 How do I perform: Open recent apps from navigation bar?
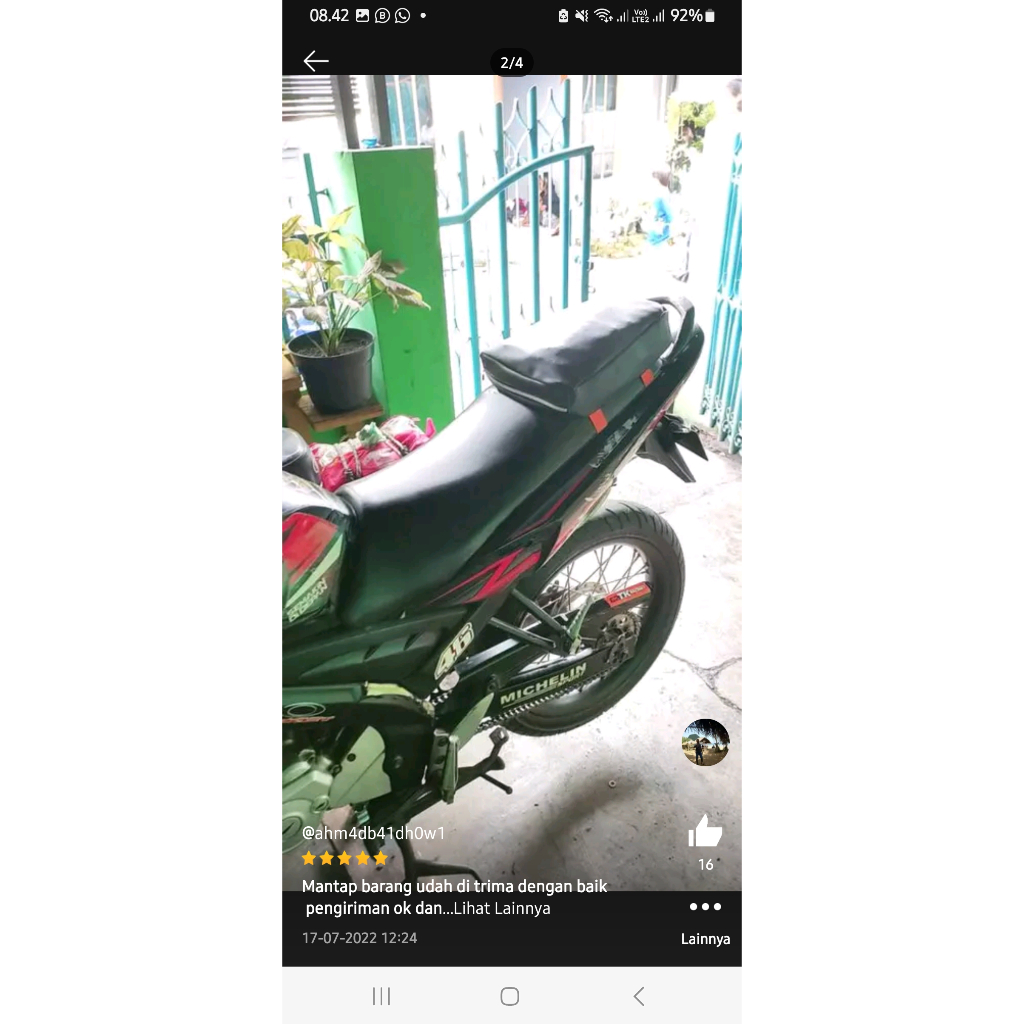(381, 996)
